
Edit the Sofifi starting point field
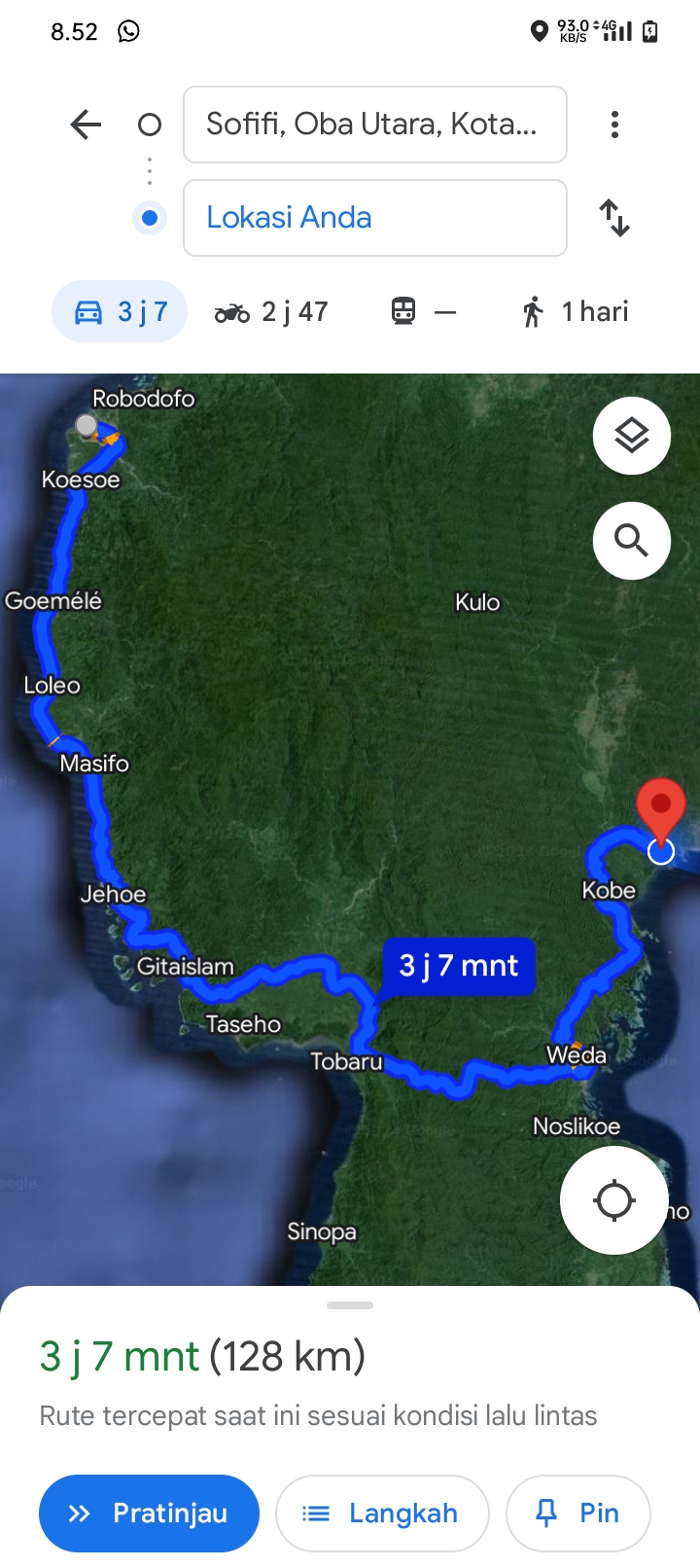375,125
